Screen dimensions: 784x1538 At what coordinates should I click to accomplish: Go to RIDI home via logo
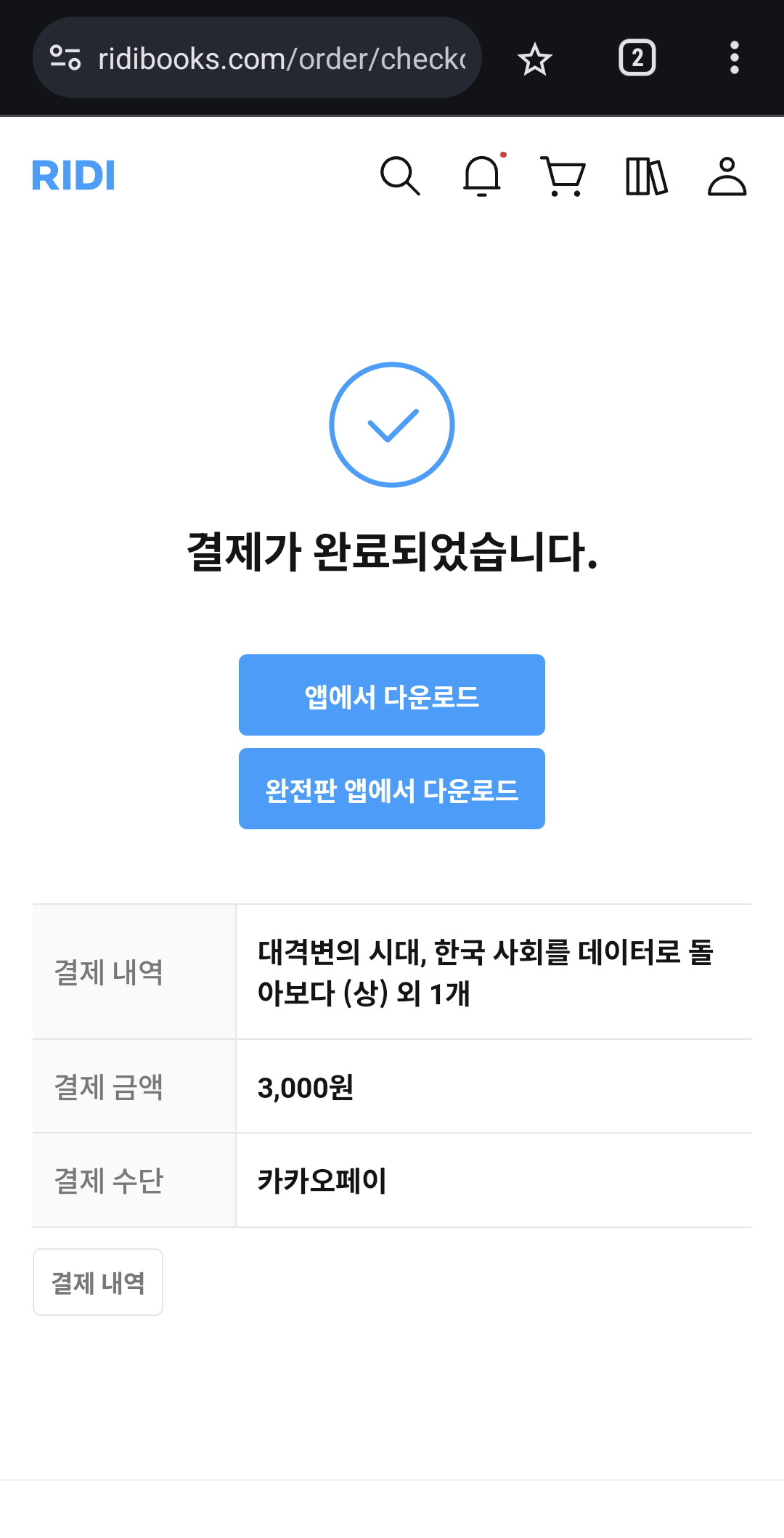click(73, 176)
